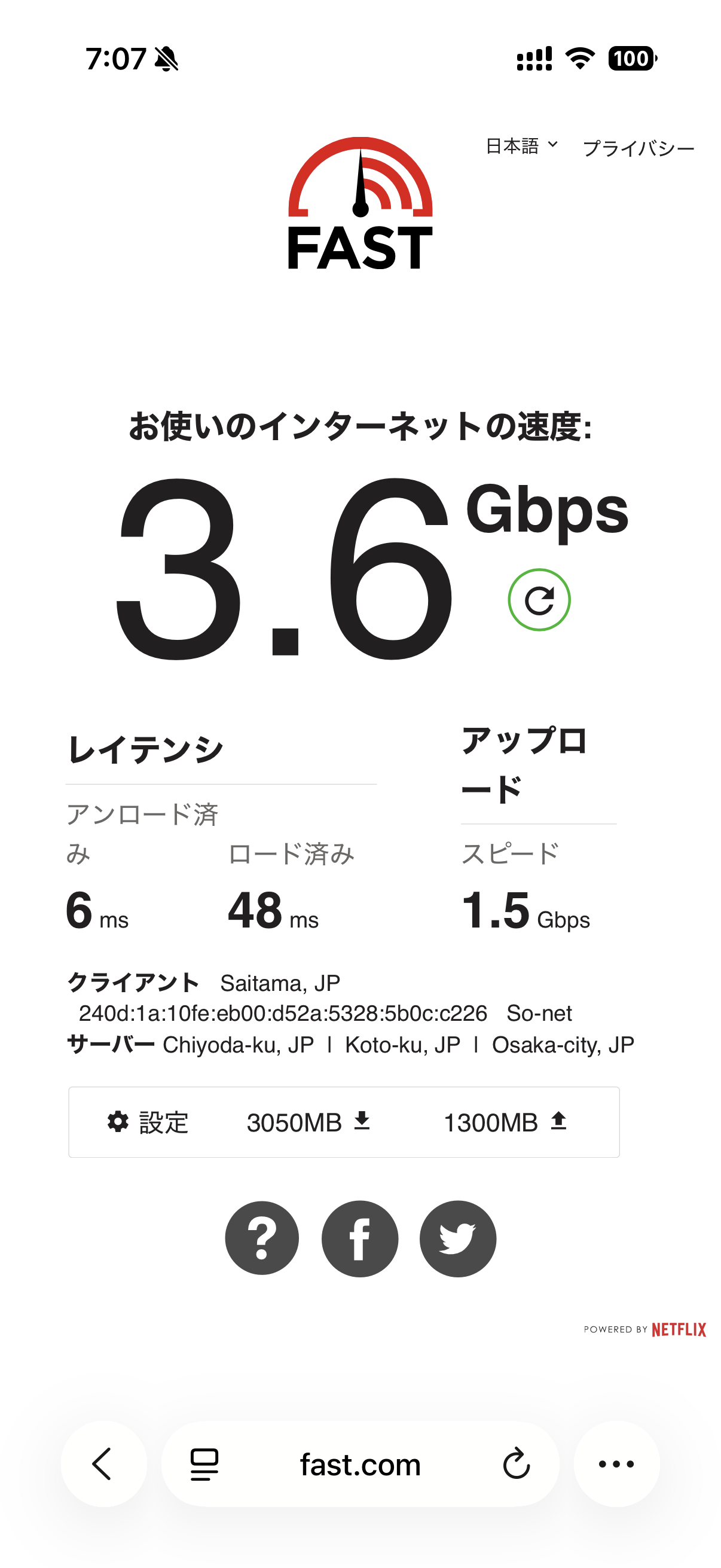Restart the speed test with the refresh icon

[x=539, y=600]
